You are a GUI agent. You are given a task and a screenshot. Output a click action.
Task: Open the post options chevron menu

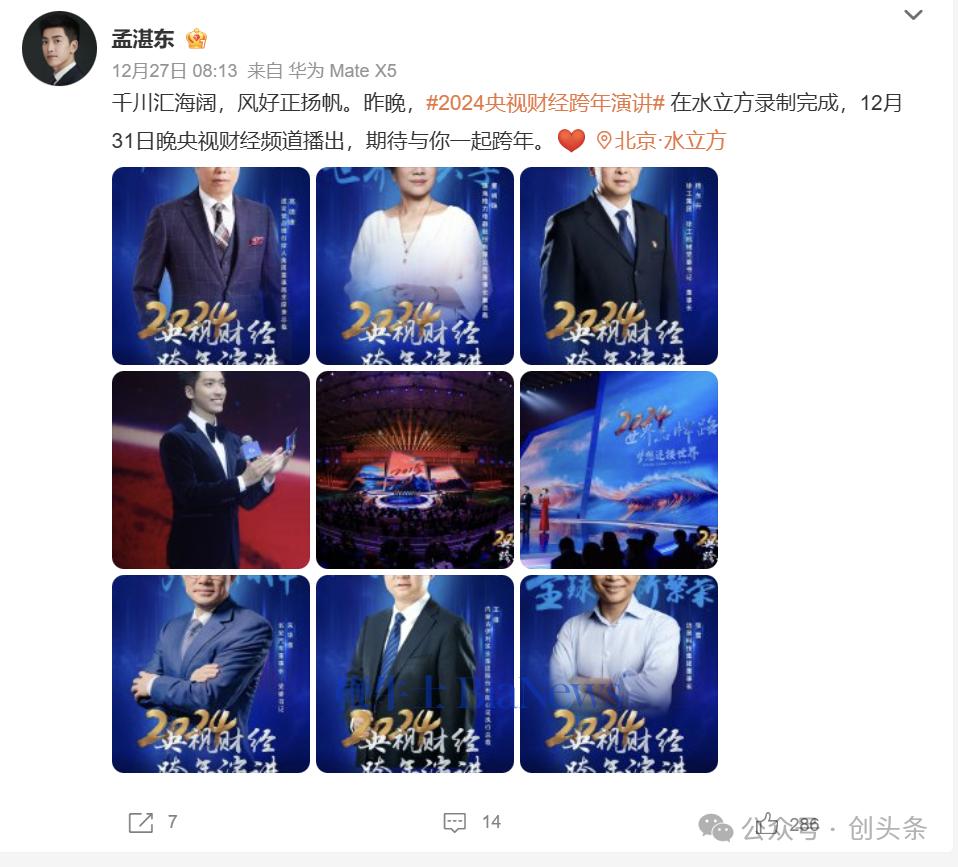pos(913,15)
